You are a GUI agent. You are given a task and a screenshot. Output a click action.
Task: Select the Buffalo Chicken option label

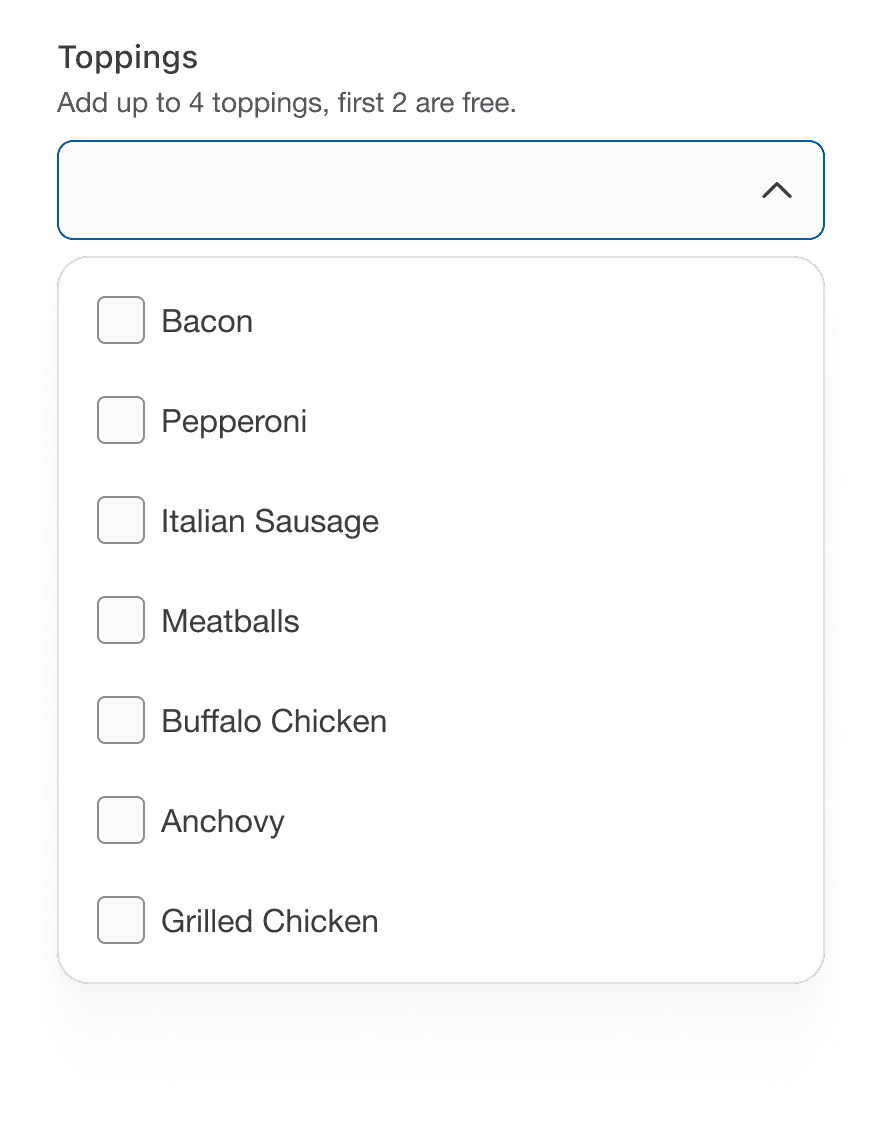274,720
